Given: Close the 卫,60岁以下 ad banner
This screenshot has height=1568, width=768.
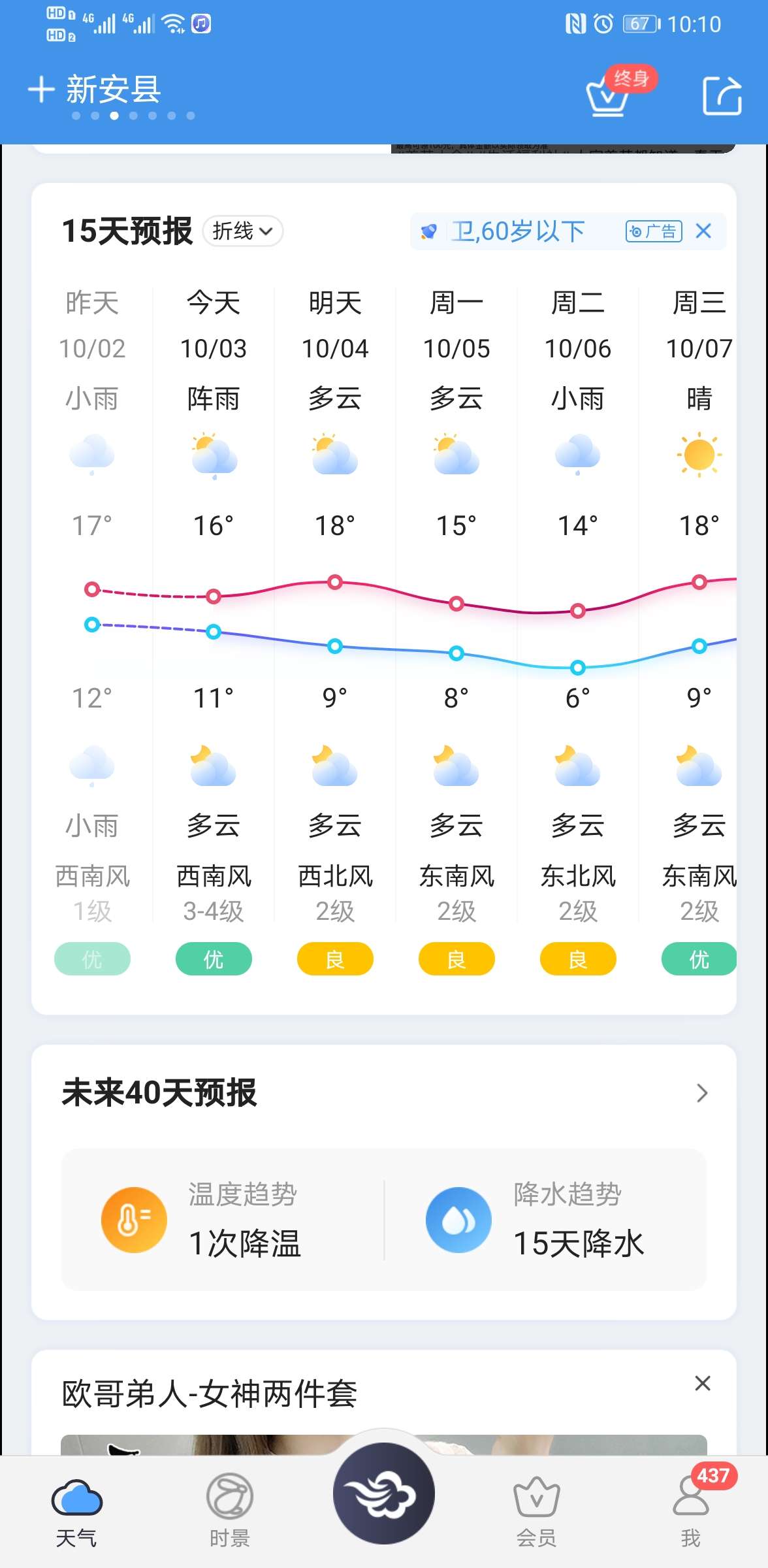Looking at the screenshot, I should (x=703, y=231).
